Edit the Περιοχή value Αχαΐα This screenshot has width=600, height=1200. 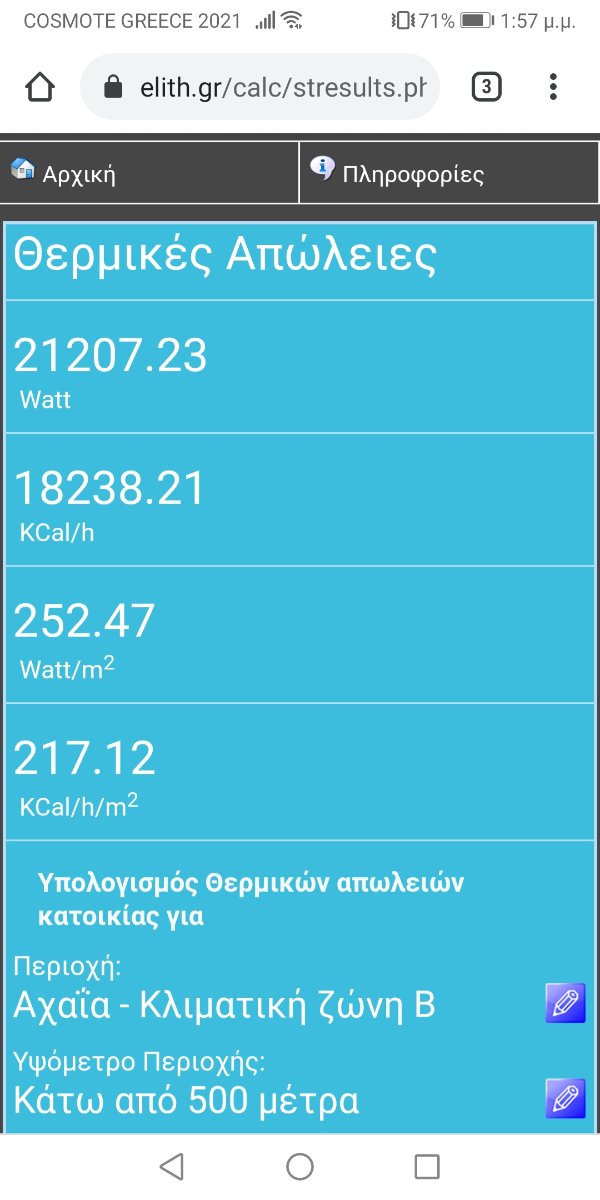click(565, 1002)
